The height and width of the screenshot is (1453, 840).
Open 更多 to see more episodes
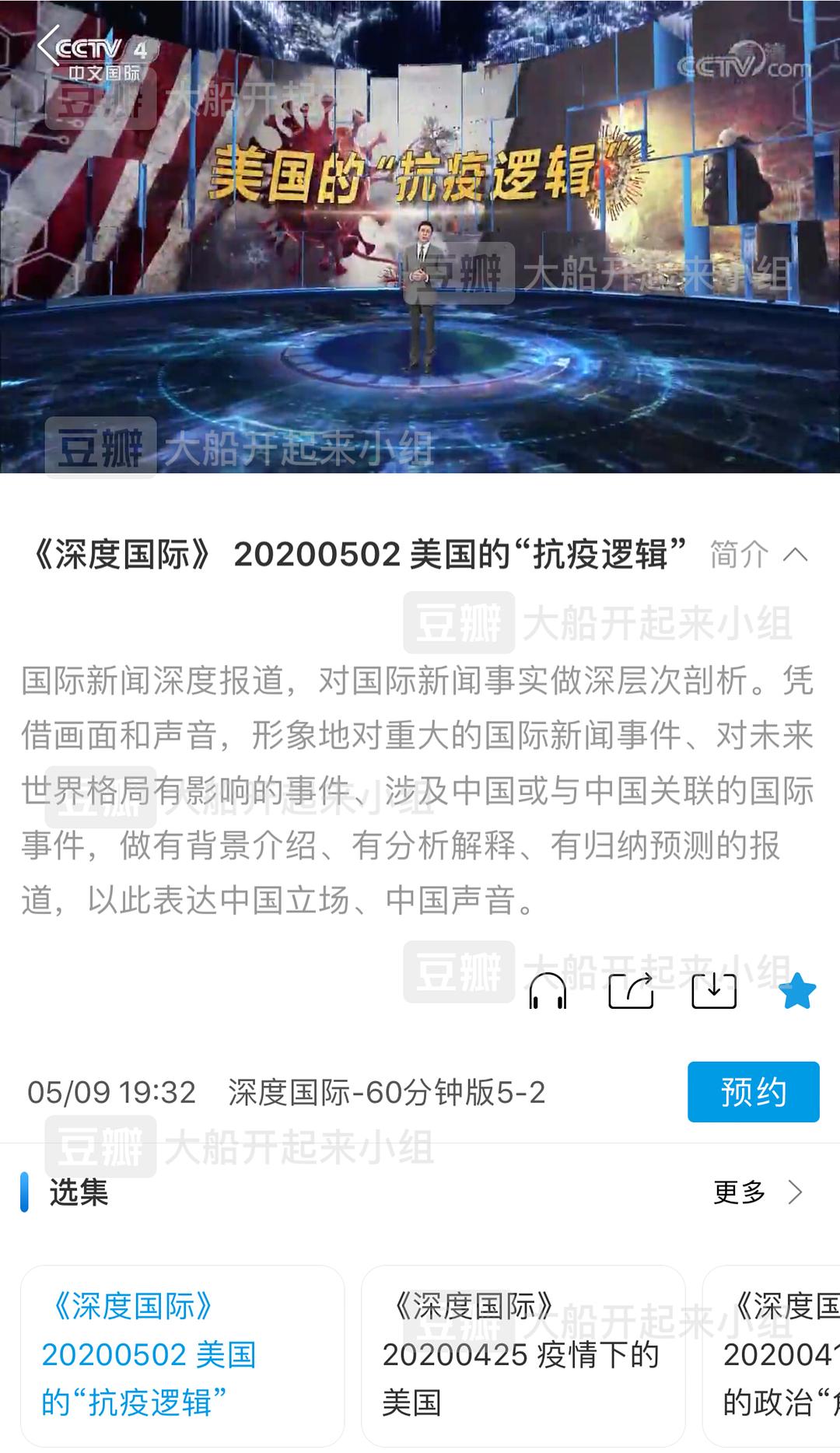[x=758, y=1192]
